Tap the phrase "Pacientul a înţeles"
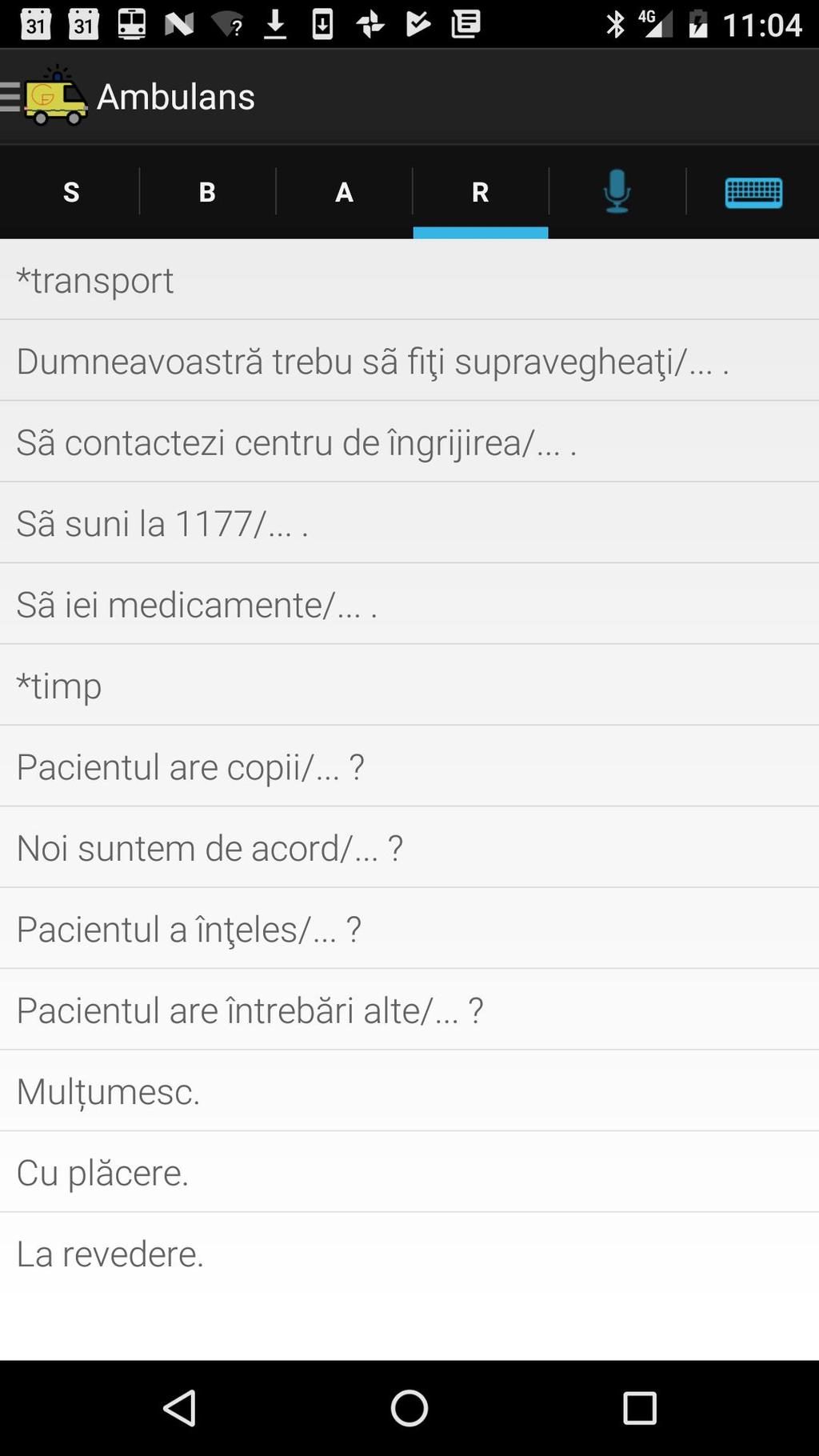This screenshot has width=819, height=1456. pyautogui.click(x=409, y=929)
